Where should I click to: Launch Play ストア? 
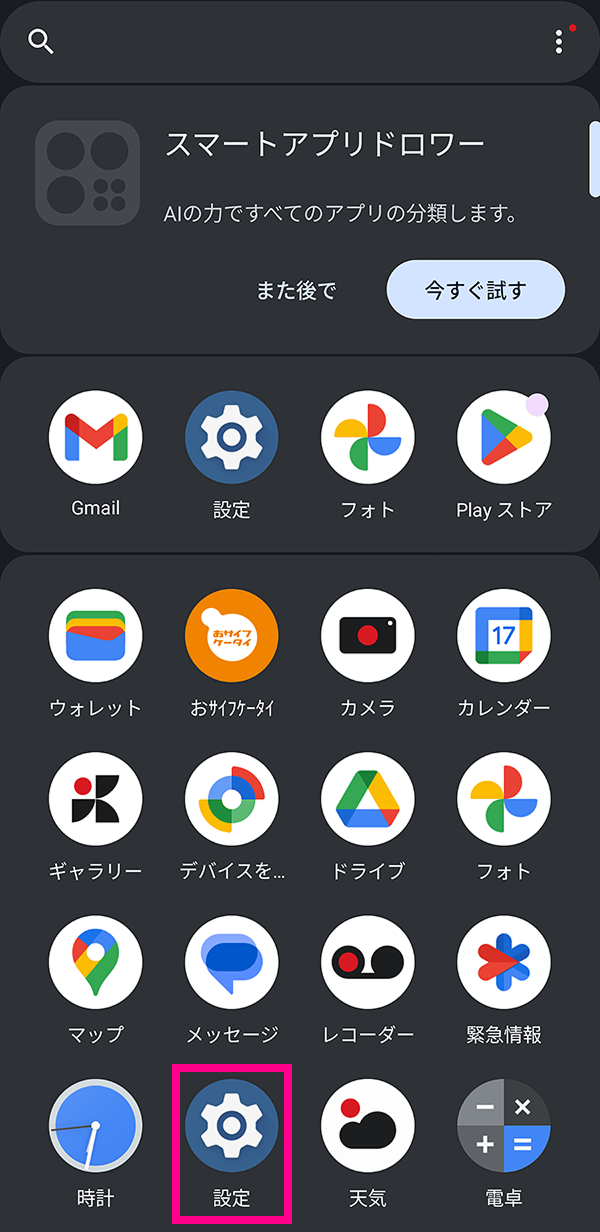(504, 438)
